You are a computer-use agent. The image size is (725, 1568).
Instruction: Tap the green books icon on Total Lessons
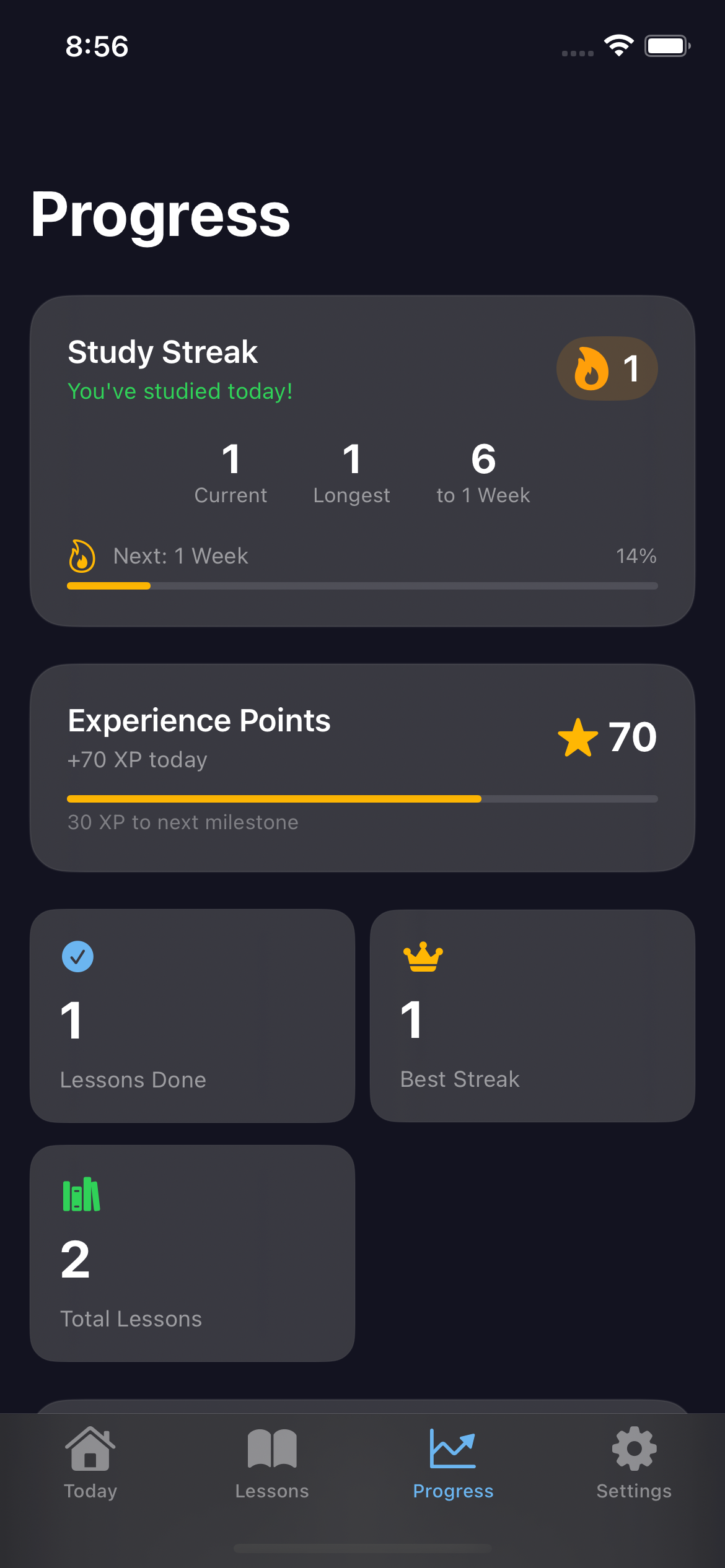[81, 1193]
